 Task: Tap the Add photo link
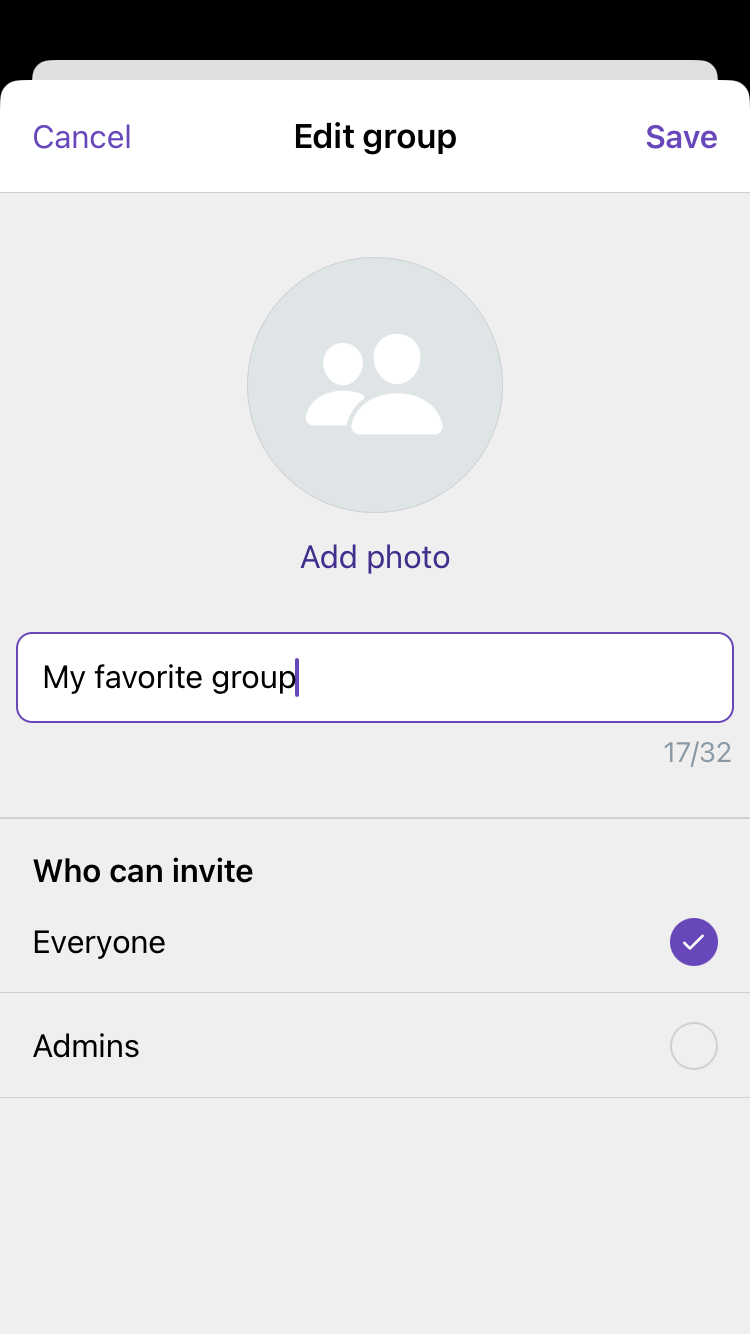375,557
